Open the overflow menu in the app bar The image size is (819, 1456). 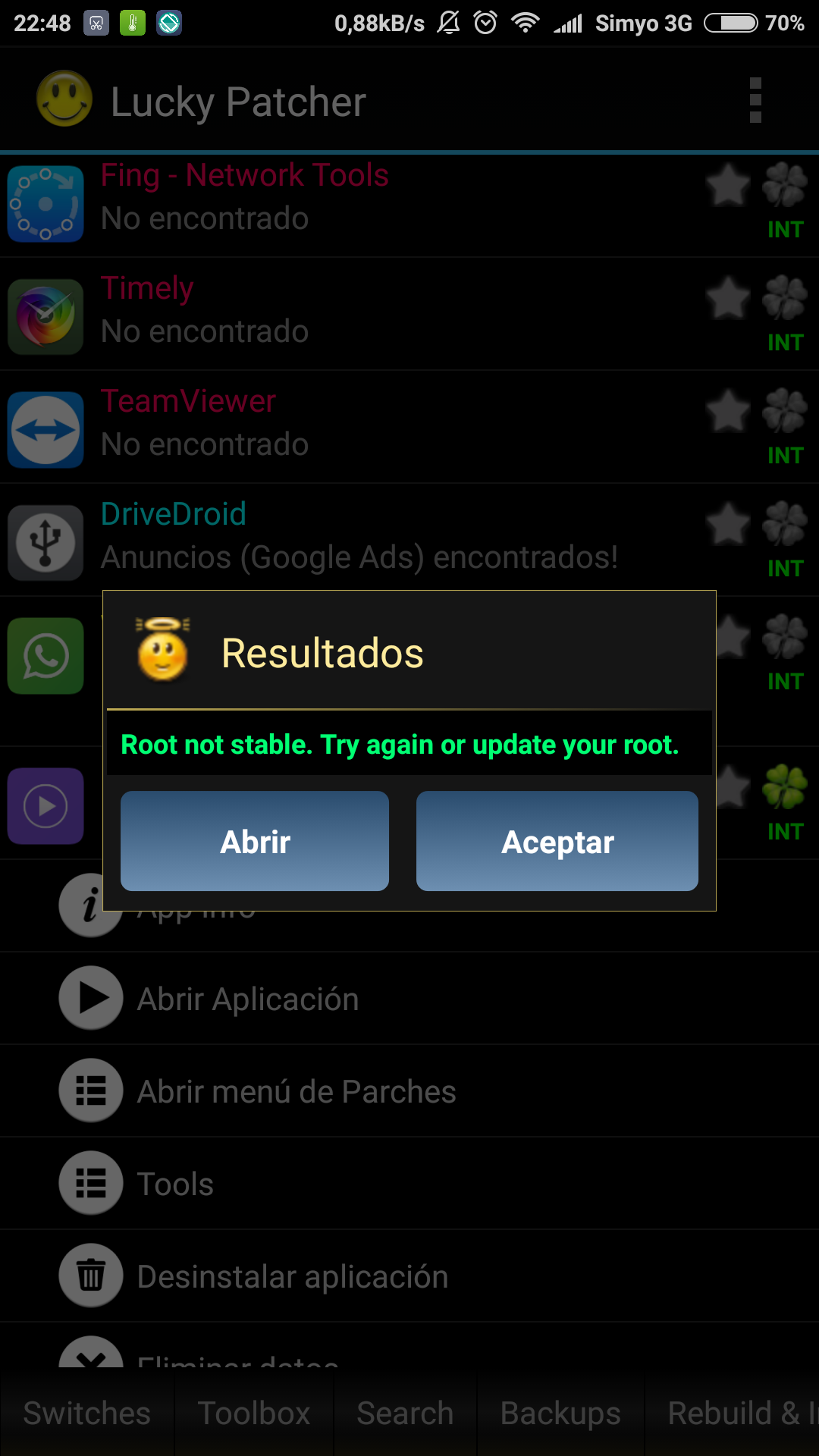tap(755, 100)
